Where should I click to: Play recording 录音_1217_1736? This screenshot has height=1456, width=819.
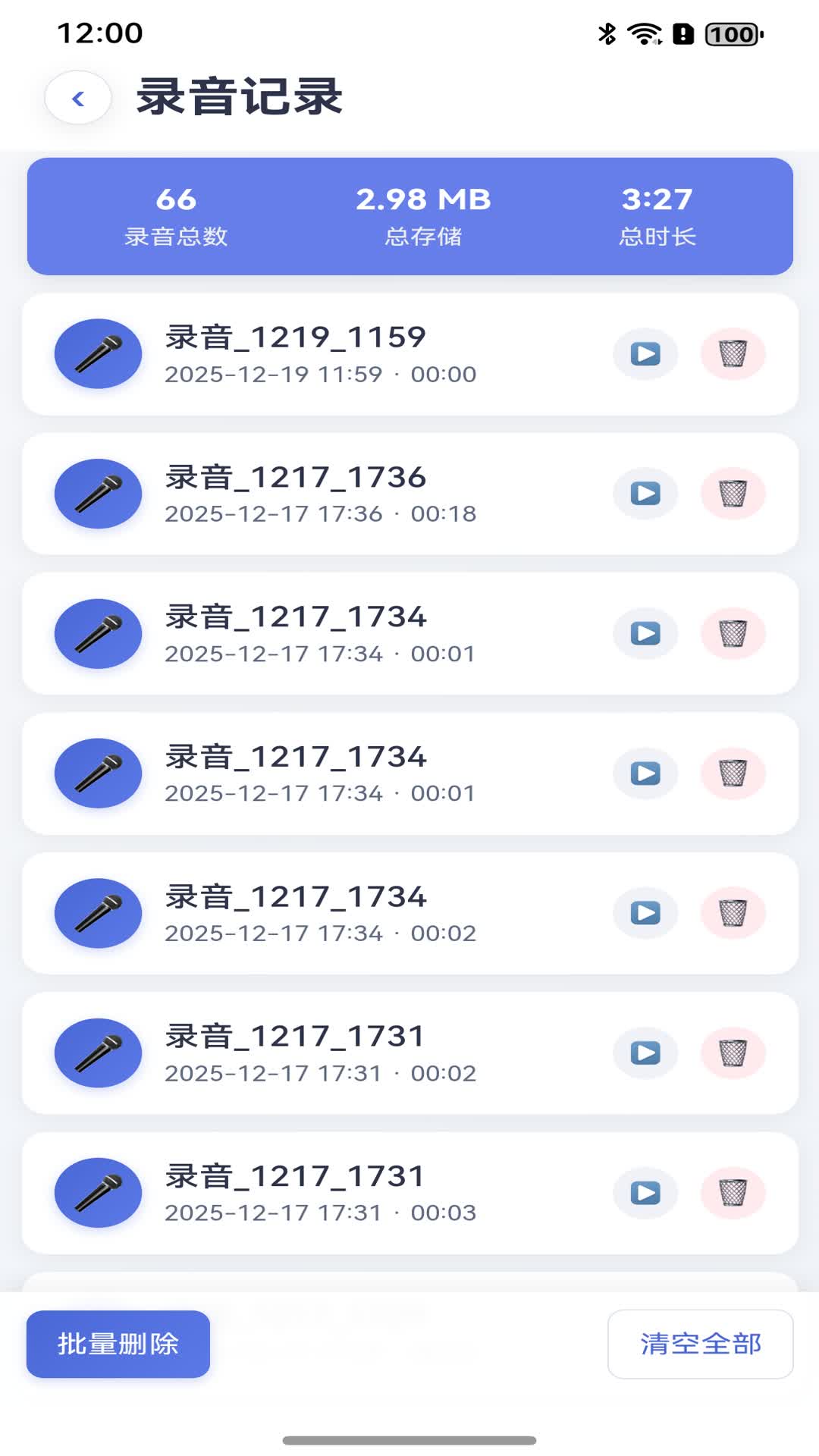tap(645, 493)
